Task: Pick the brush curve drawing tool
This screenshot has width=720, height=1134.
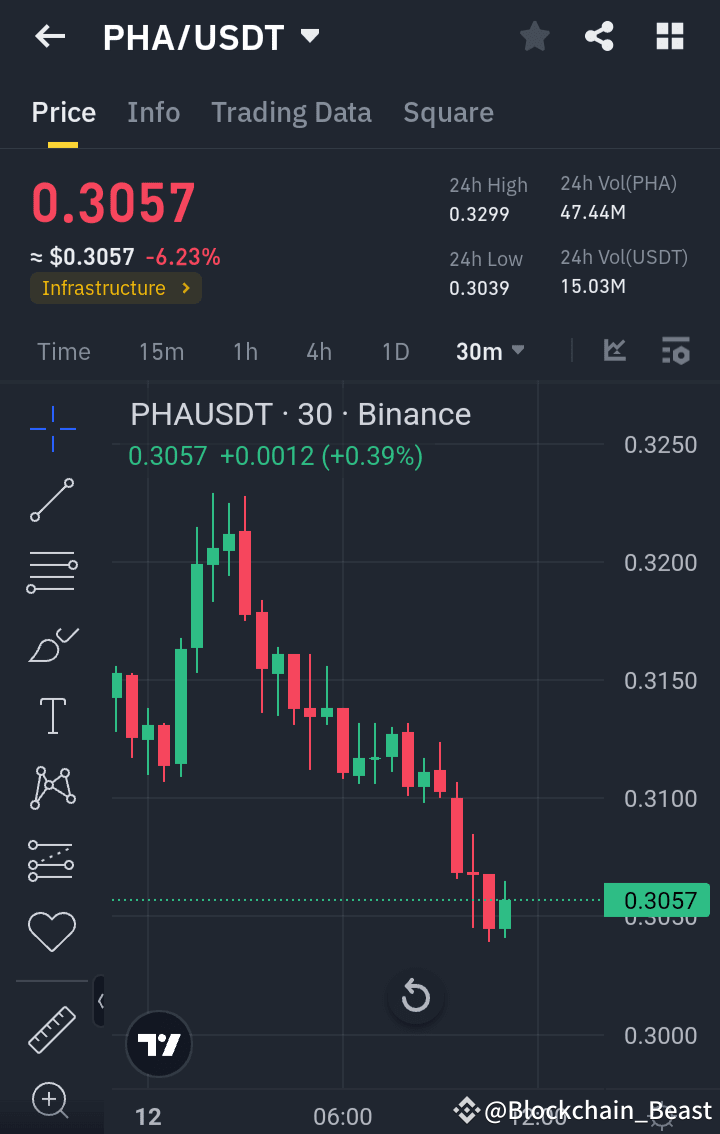Action: pyautogui.click(x=52, y=644)
